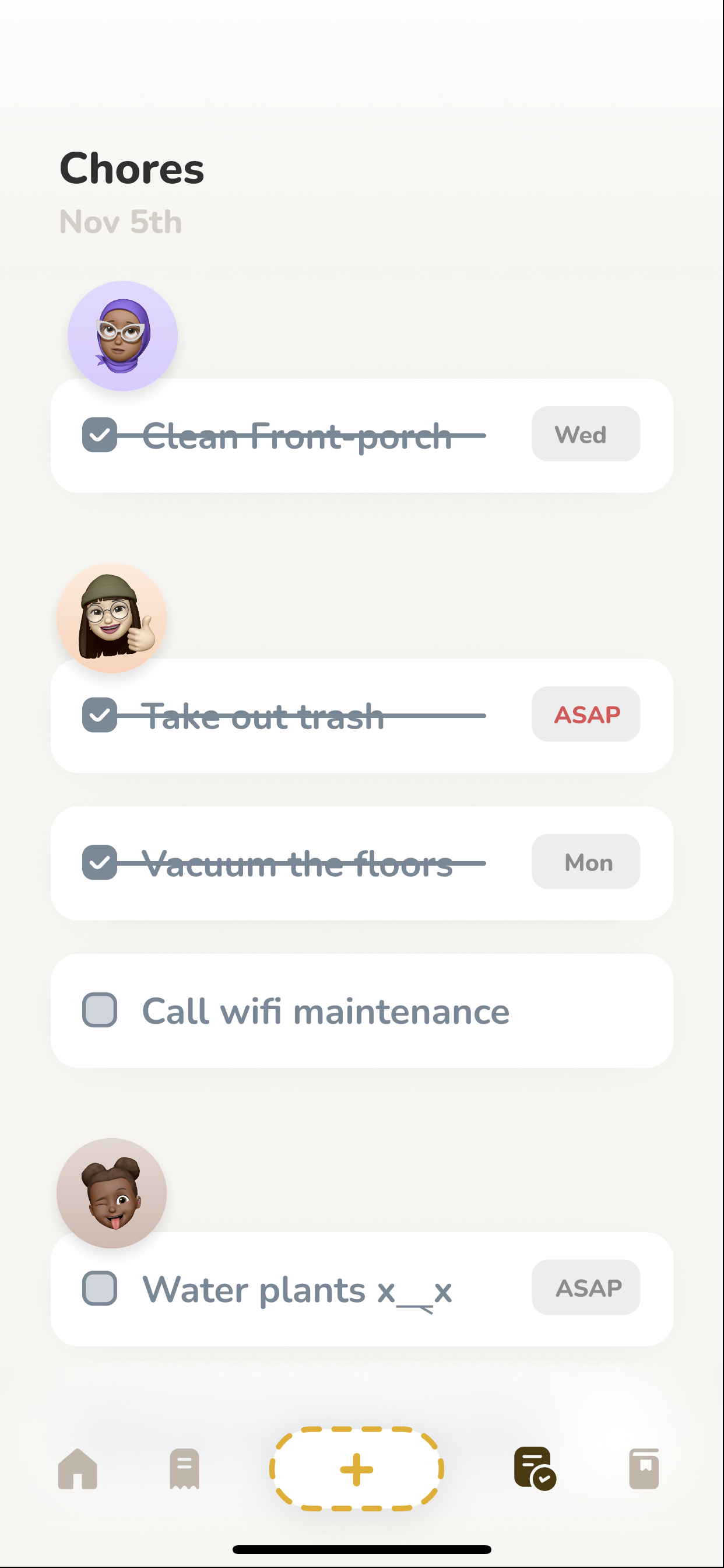Uncheck the Clean Front-porch chore

click(100, 435)
